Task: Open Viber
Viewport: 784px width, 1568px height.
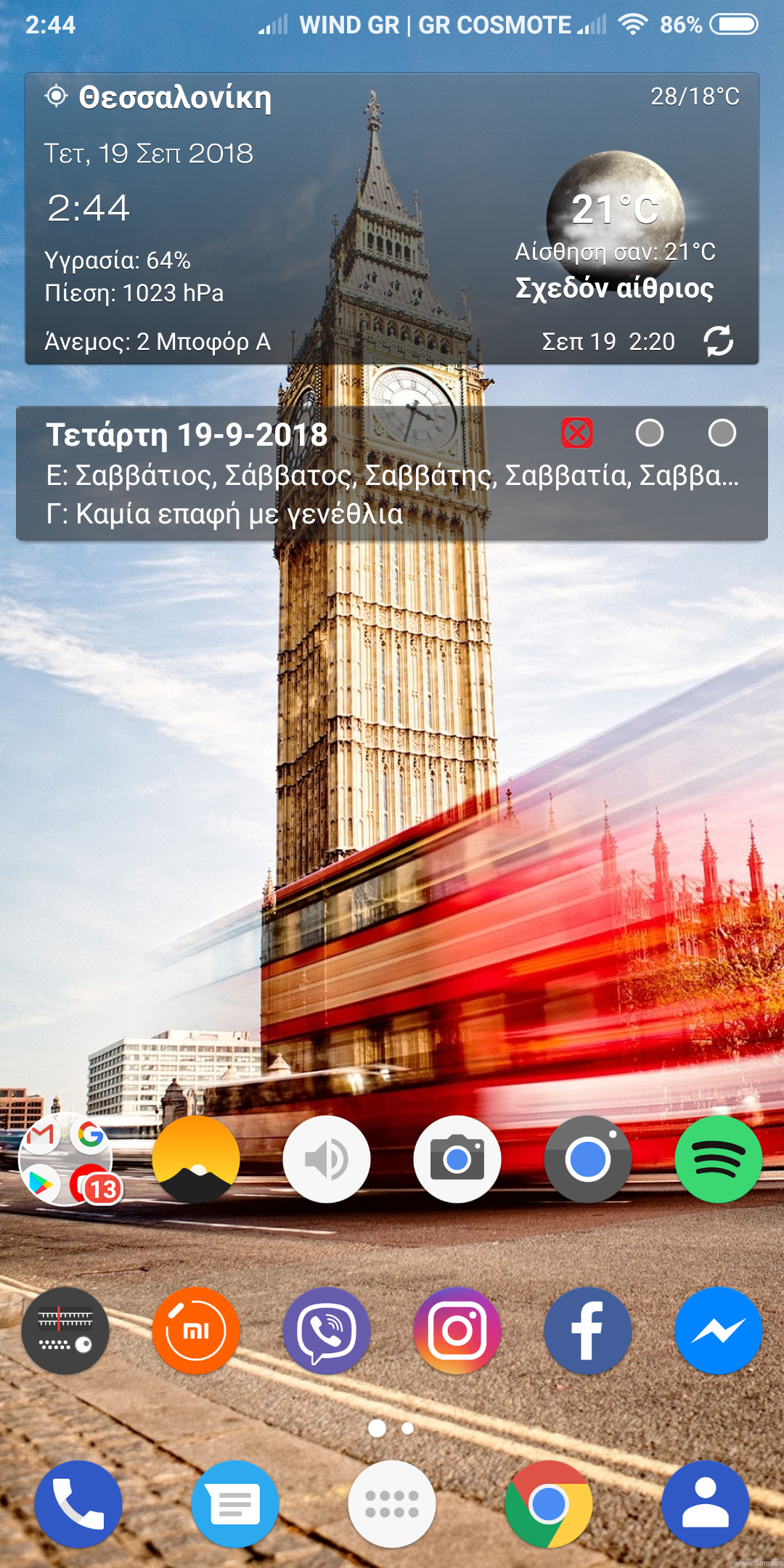Action: tap(327, 1331)
